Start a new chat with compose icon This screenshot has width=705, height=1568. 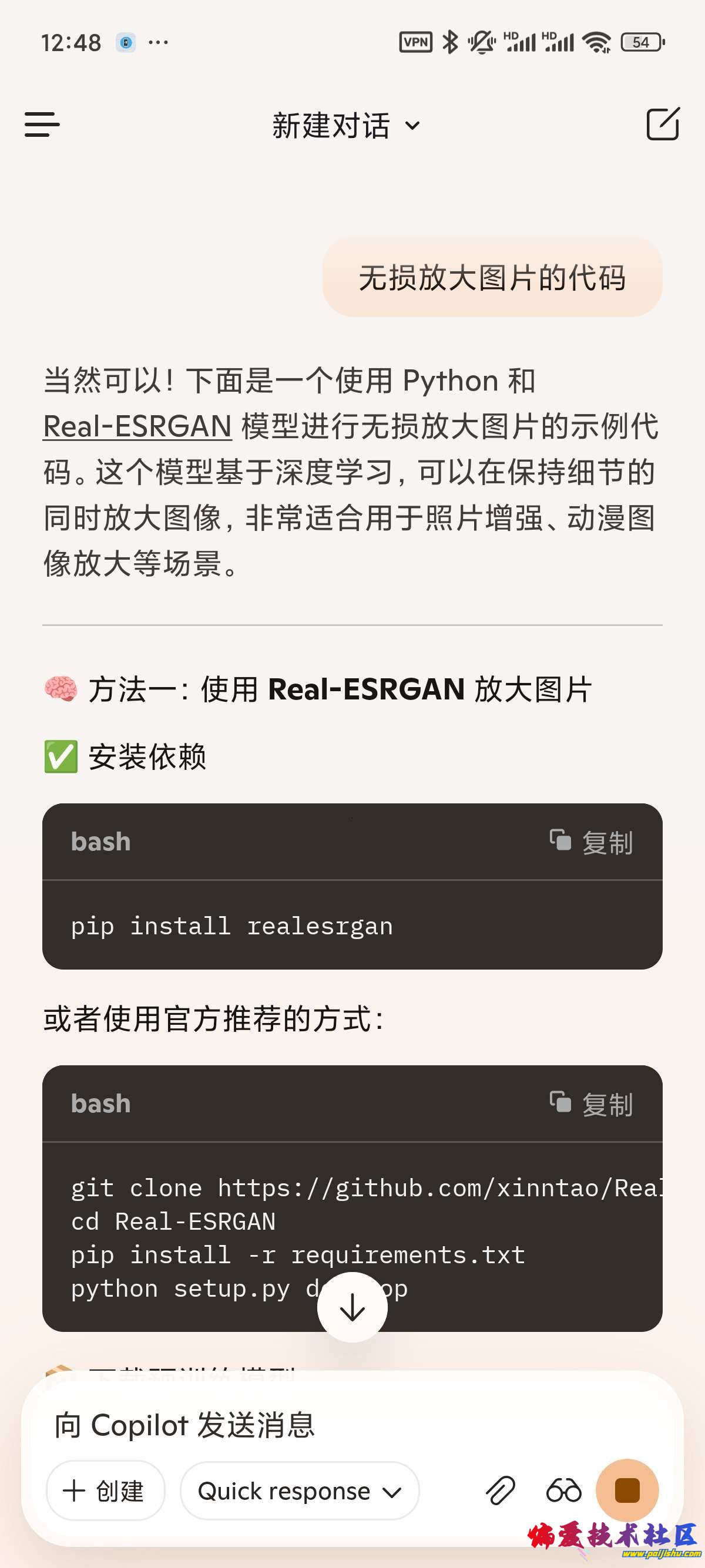662,124
